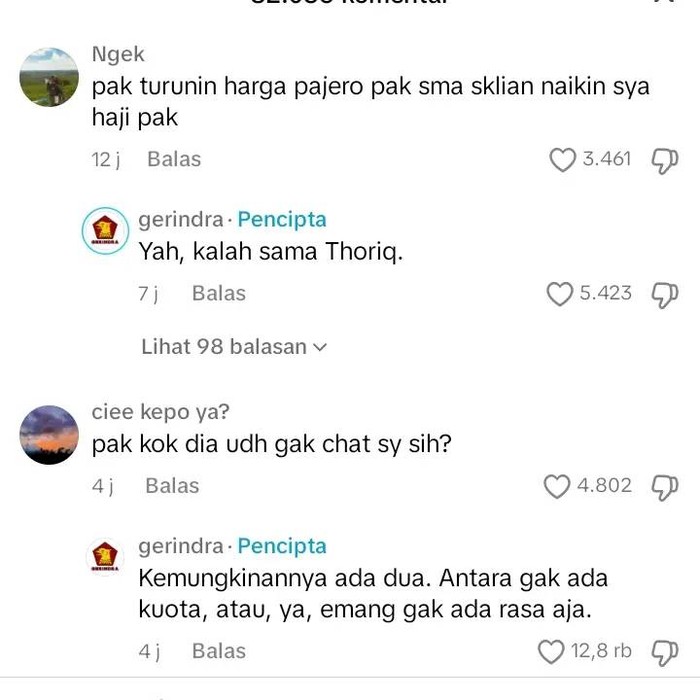Reply to 'pak kok dia udh gak chat' comment

click(172, 486)
